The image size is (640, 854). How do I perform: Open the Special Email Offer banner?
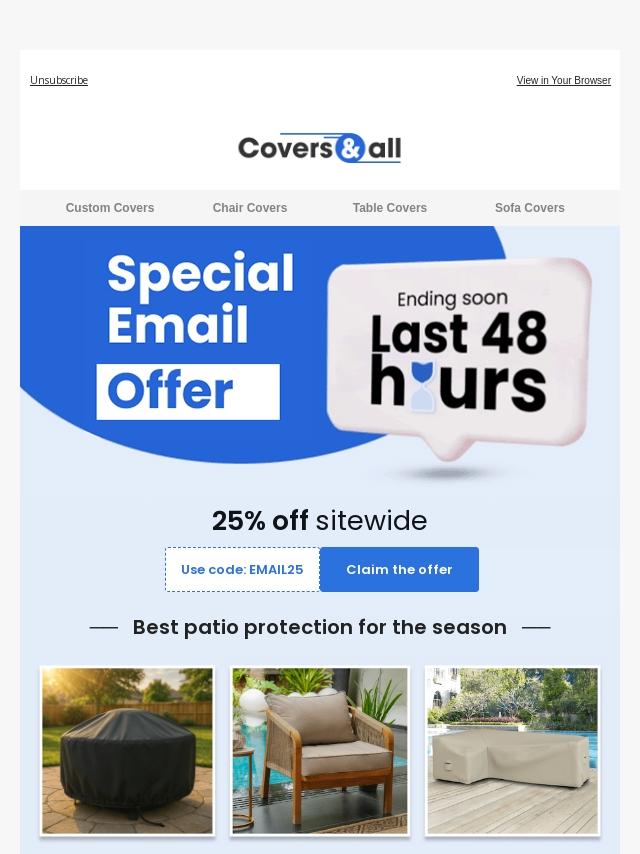click(319, 350)
